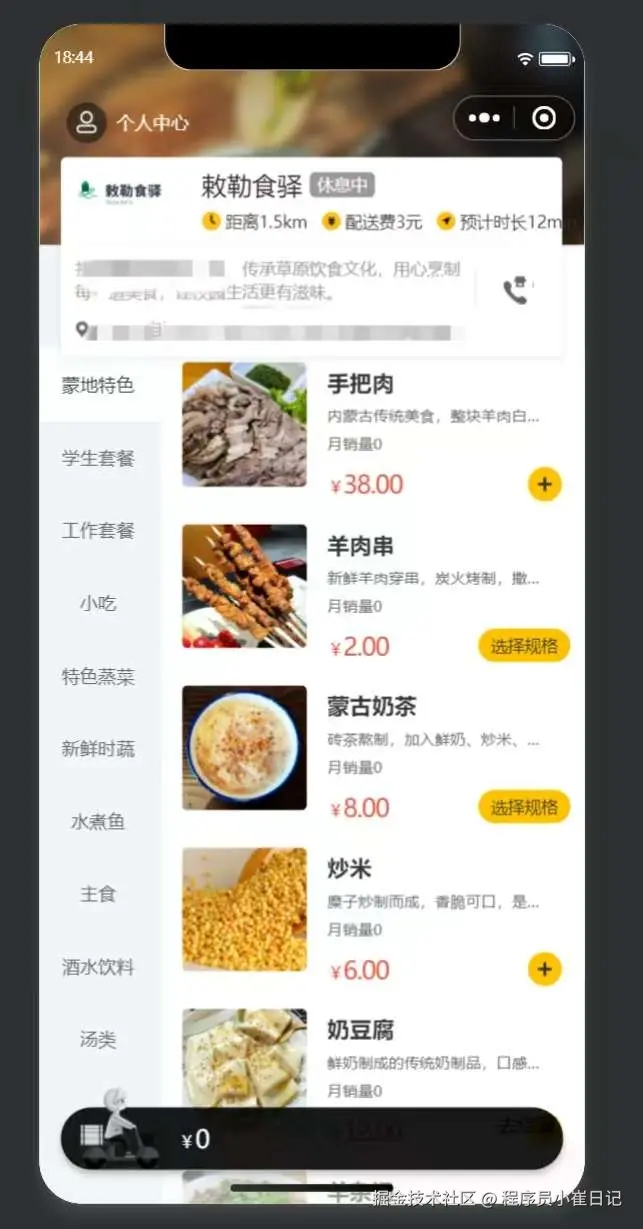This screenshot has width=643, height=1229.
Task: Switch to 新鲜时蔬 category
Action: click(x=98, y=748)
